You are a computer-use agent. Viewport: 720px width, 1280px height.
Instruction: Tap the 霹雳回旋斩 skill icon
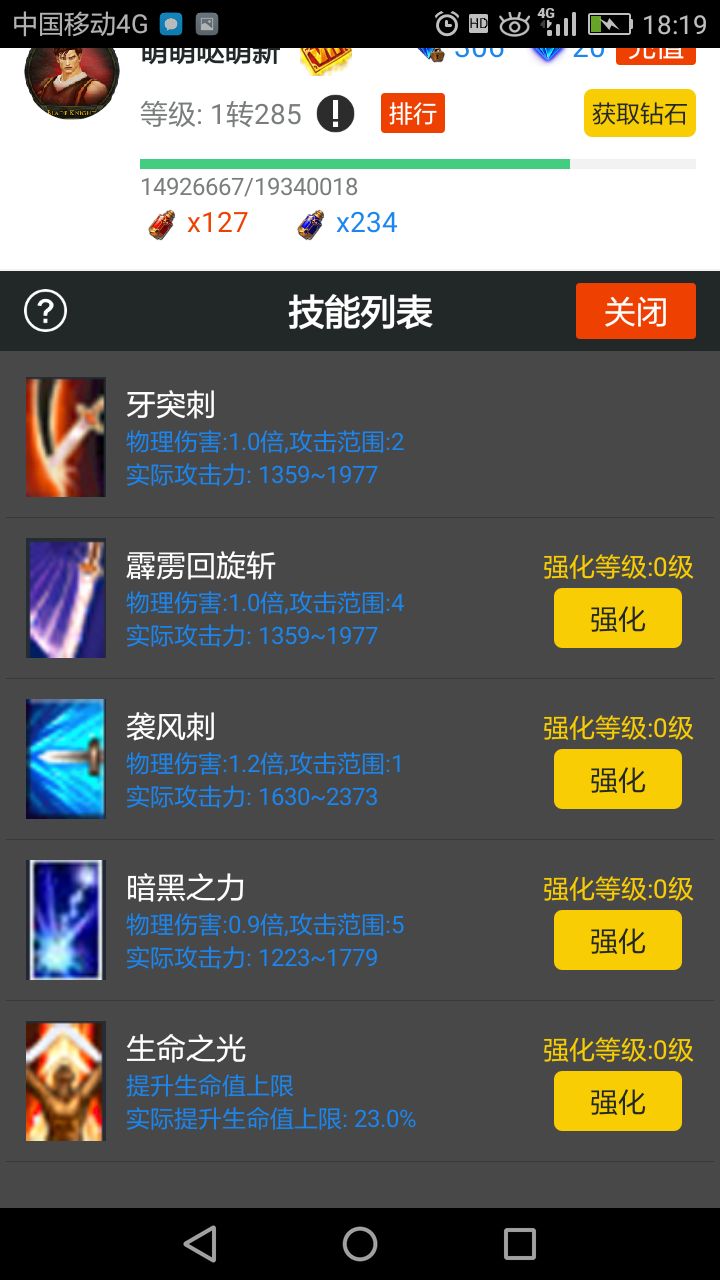65,596
